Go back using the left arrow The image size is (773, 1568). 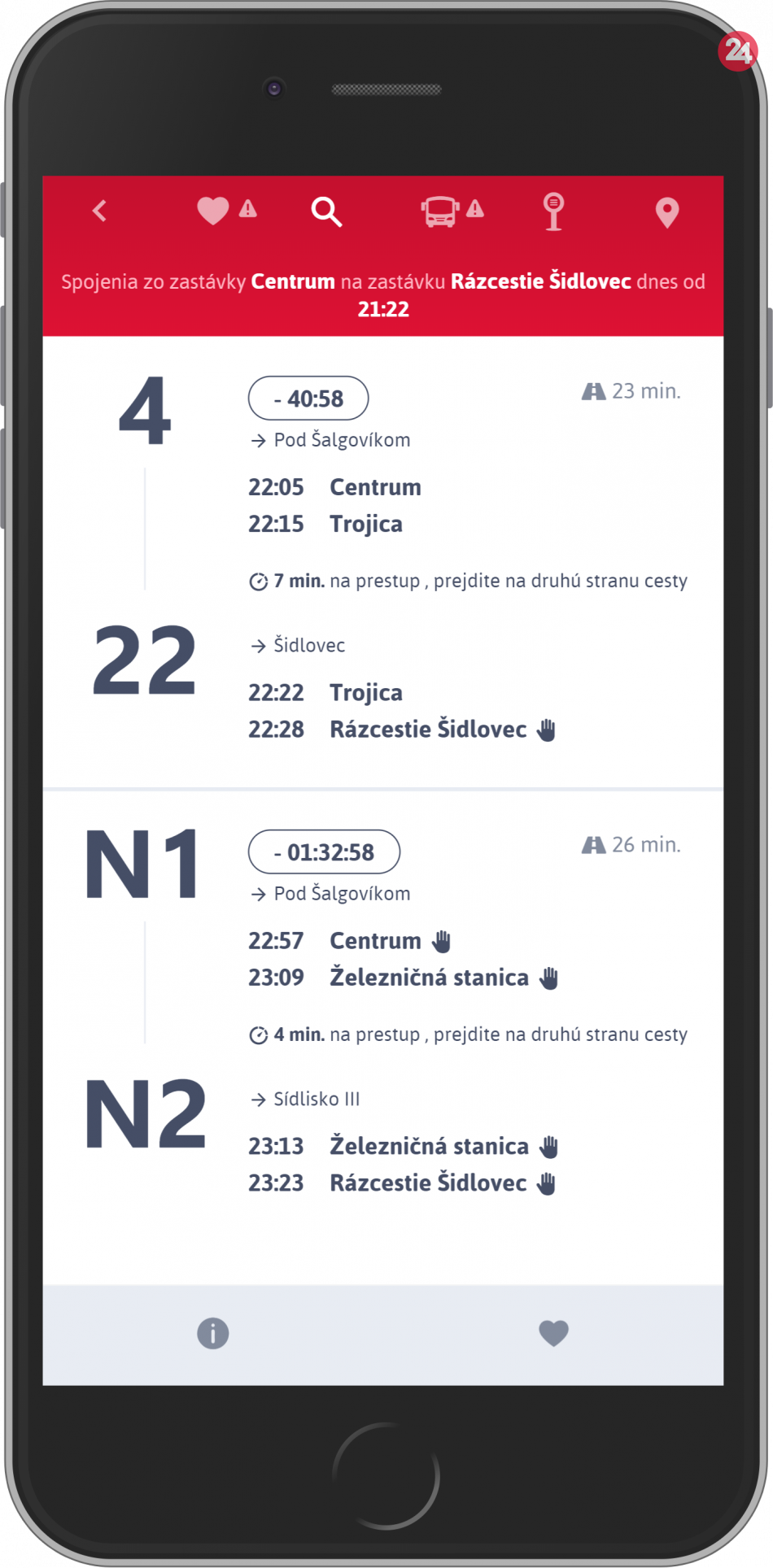click(x=99, y=211)
